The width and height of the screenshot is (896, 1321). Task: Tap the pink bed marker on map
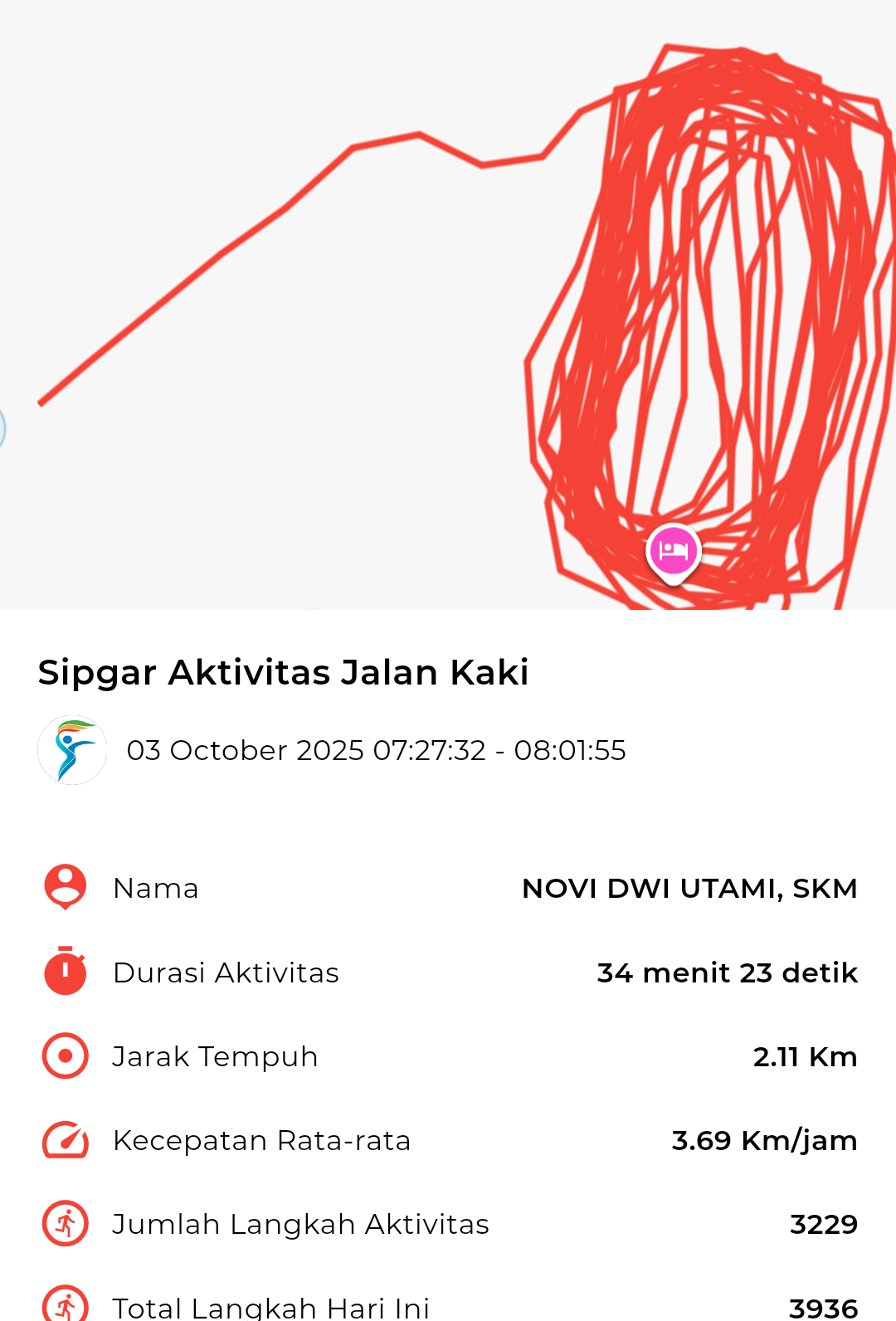673,552
